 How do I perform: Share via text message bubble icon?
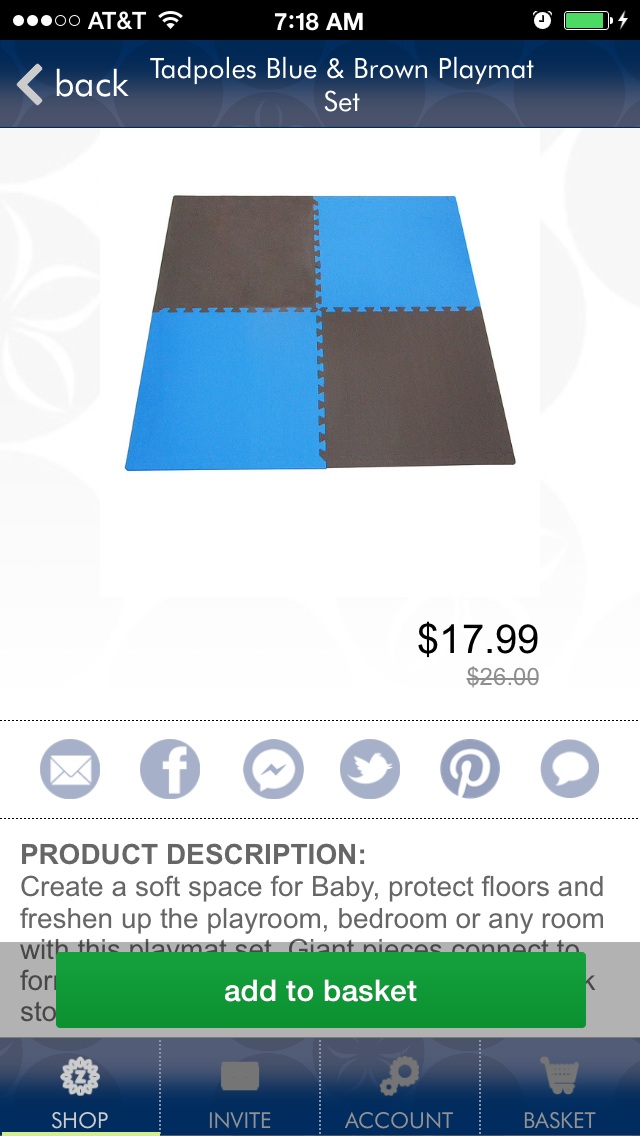point(570,770)
